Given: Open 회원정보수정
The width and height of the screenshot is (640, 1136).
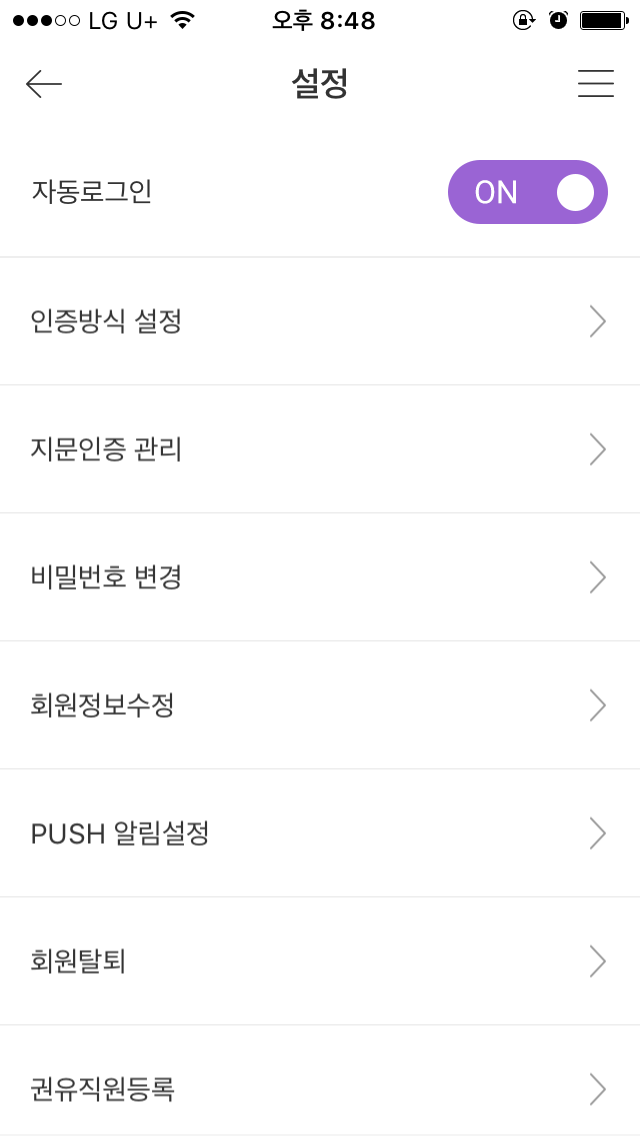Looking at the screenshot, I should coord(320,705).
